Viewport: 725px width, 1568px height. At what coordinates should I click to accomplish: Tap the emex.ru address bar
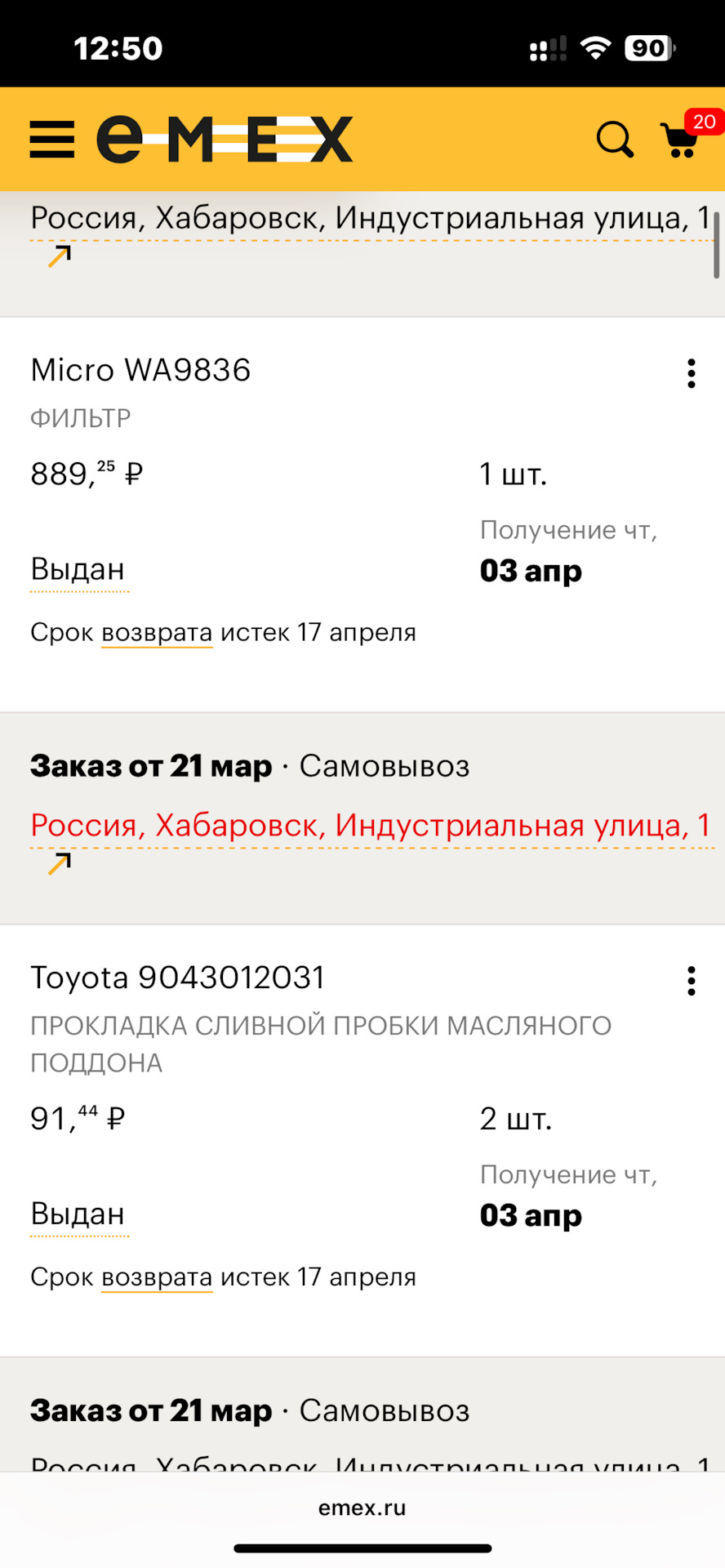pos(362,1508)
